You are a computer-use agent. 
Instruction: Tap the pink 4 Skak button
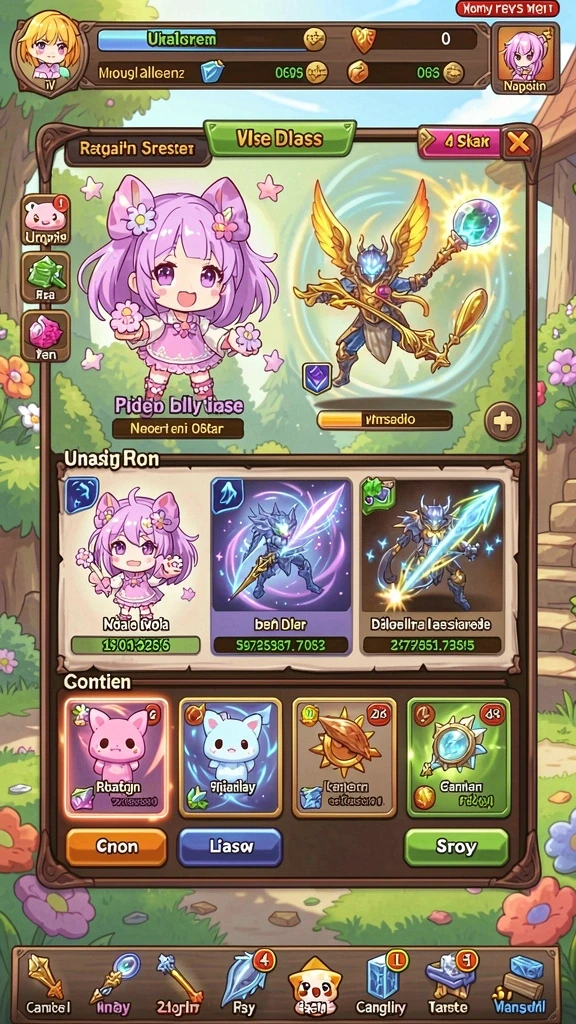[460, 142]
